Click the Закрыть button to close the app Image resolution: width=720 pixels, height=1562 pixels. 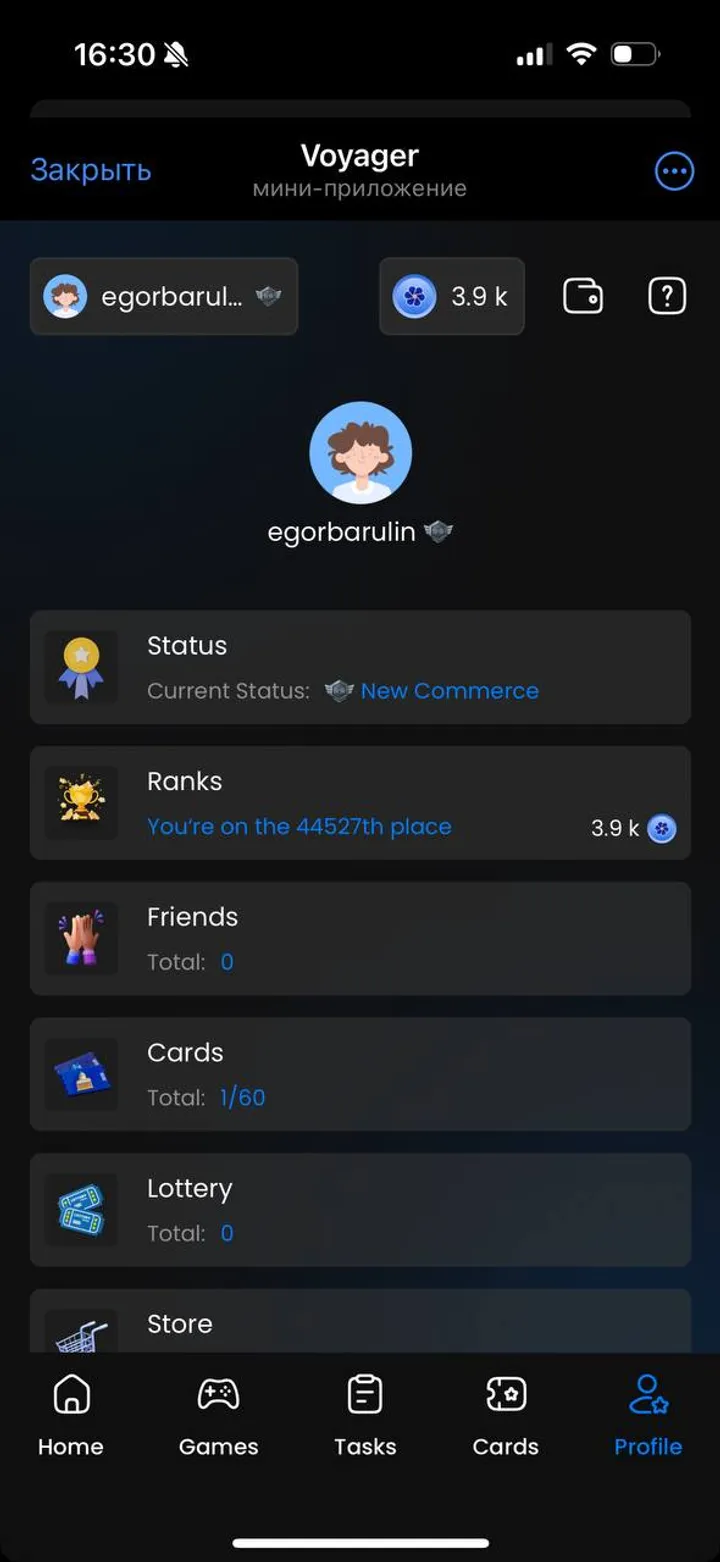coord(91,170)
